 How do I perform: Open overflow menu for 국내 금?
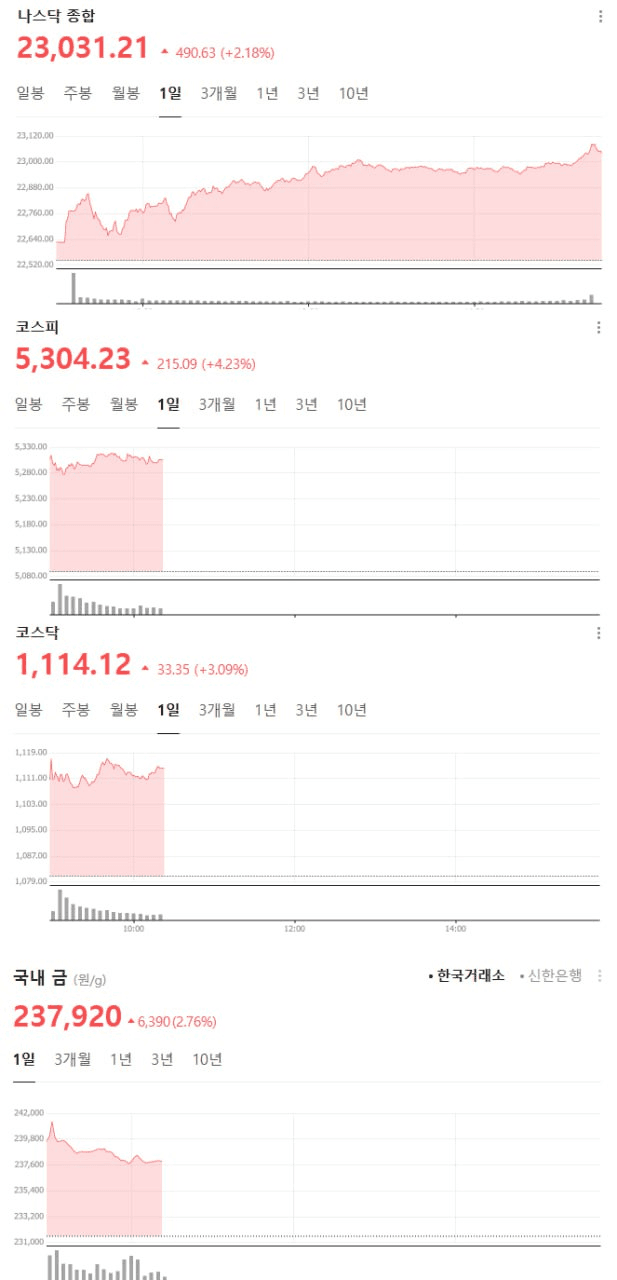pyautogui.click(x=600, y=976)
